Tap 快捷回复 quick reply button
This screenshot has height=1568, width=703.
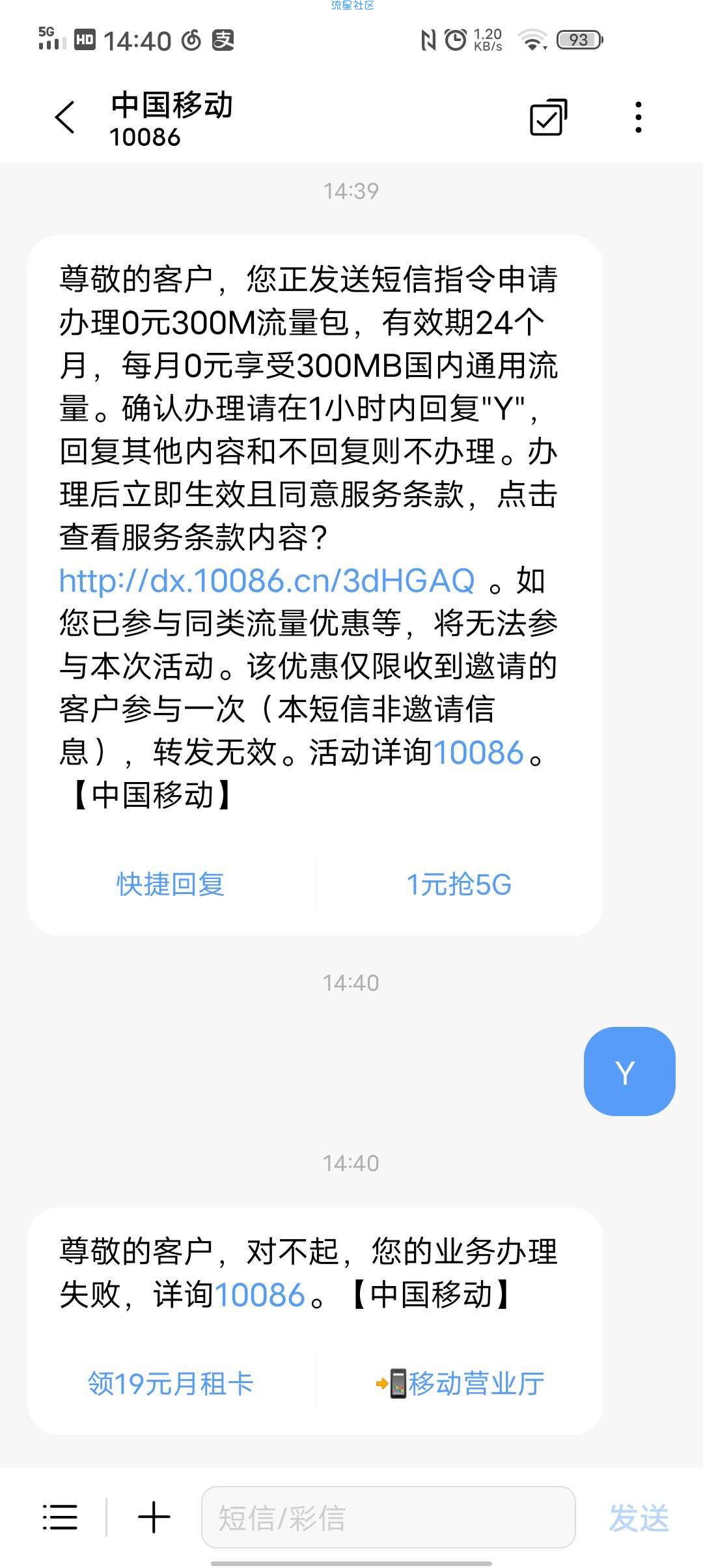tap(171, 884)
